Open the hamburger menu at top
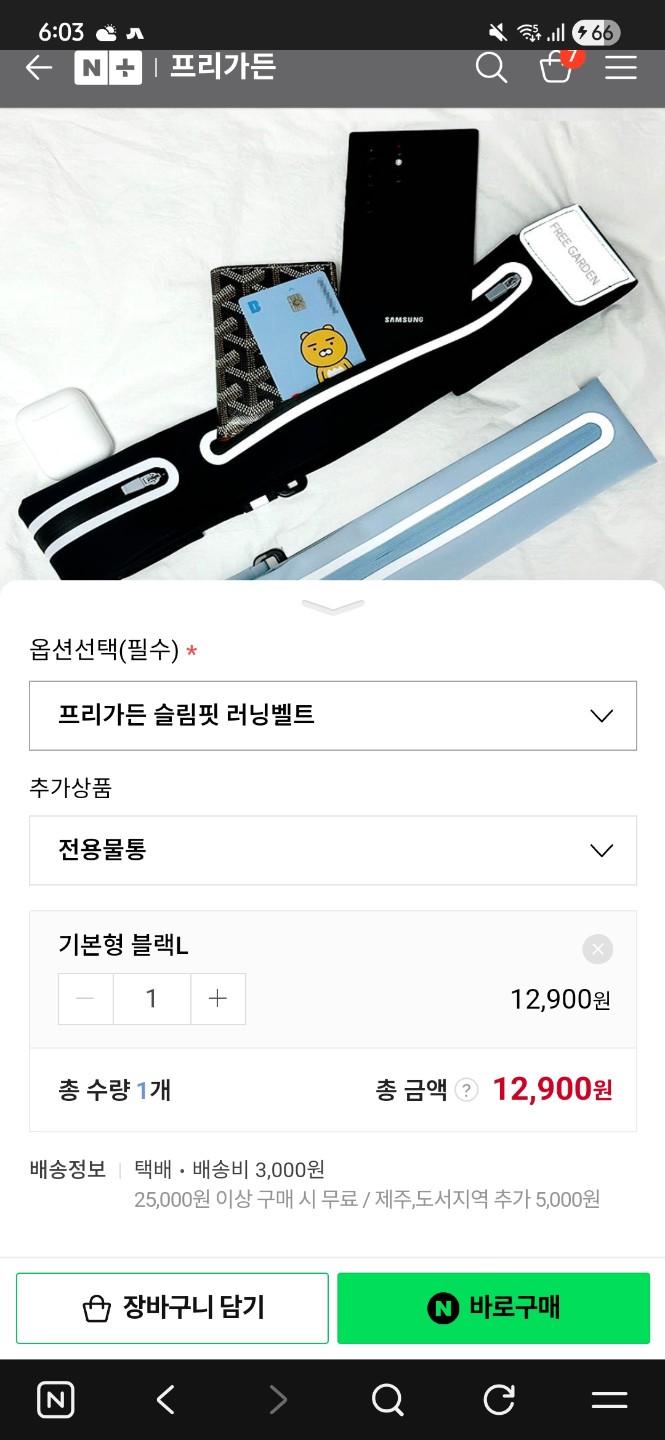 click(x=621, y=68)
